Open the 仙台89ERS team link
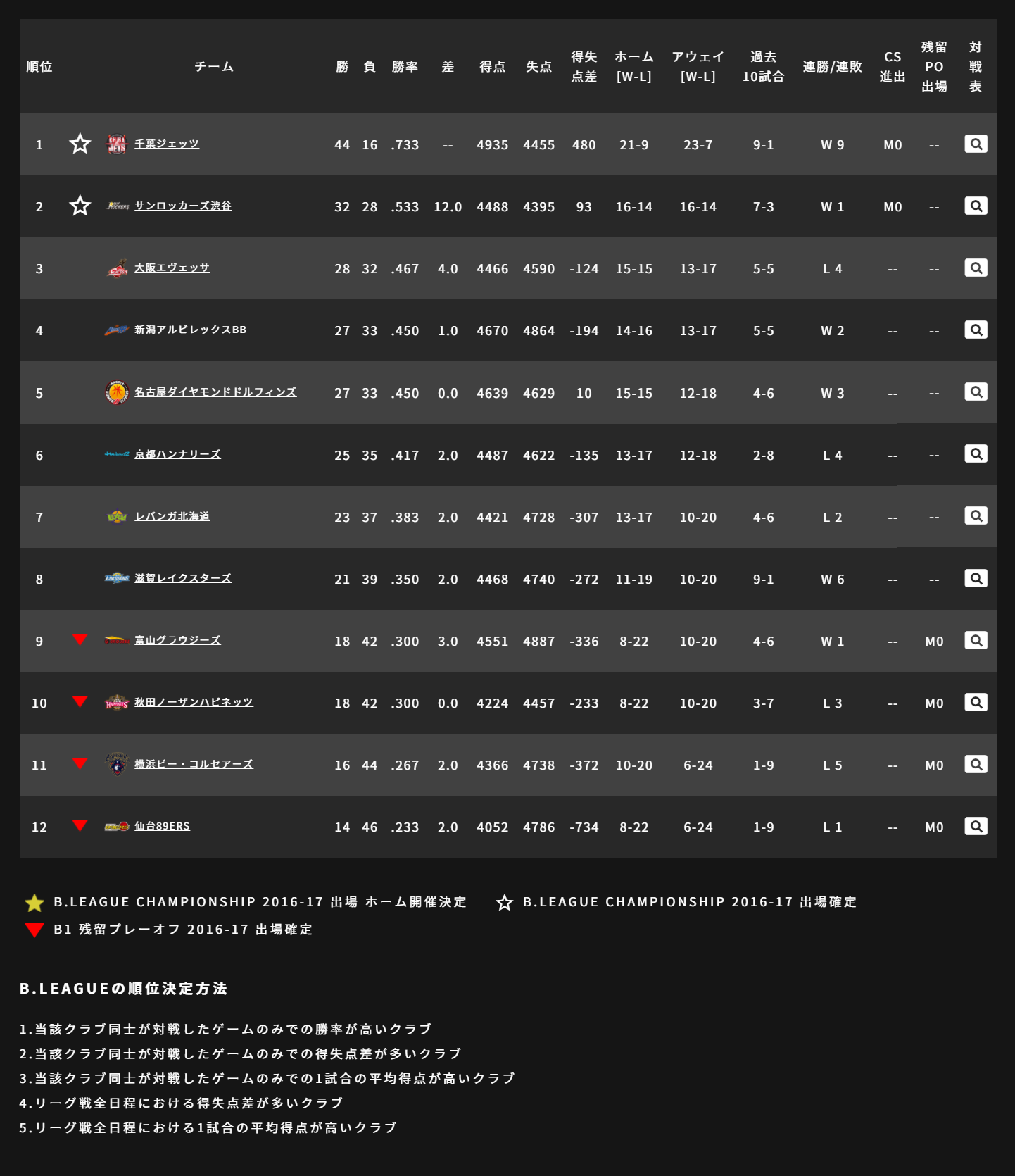1015x1176 pixels. point(162,826)
